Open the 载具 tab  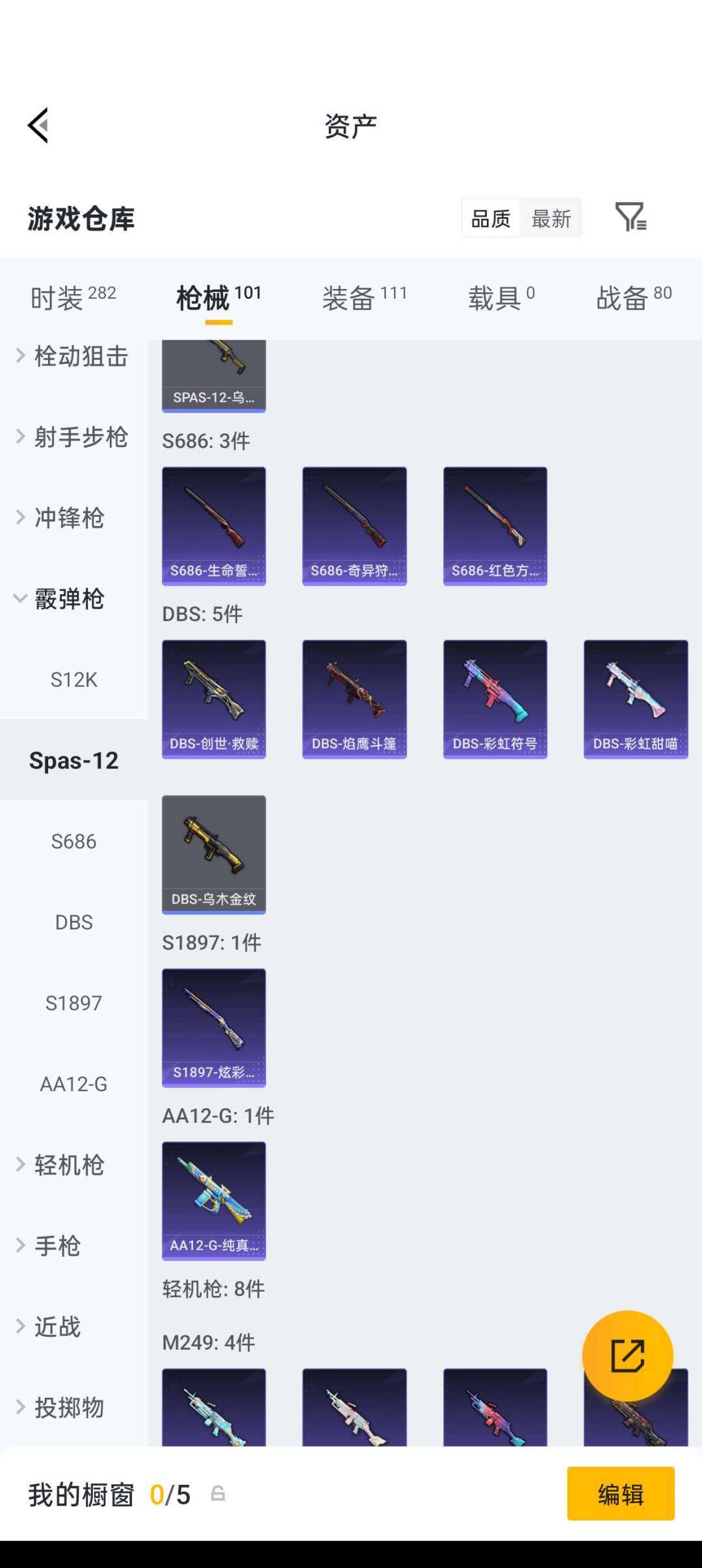tap(501, 297)
